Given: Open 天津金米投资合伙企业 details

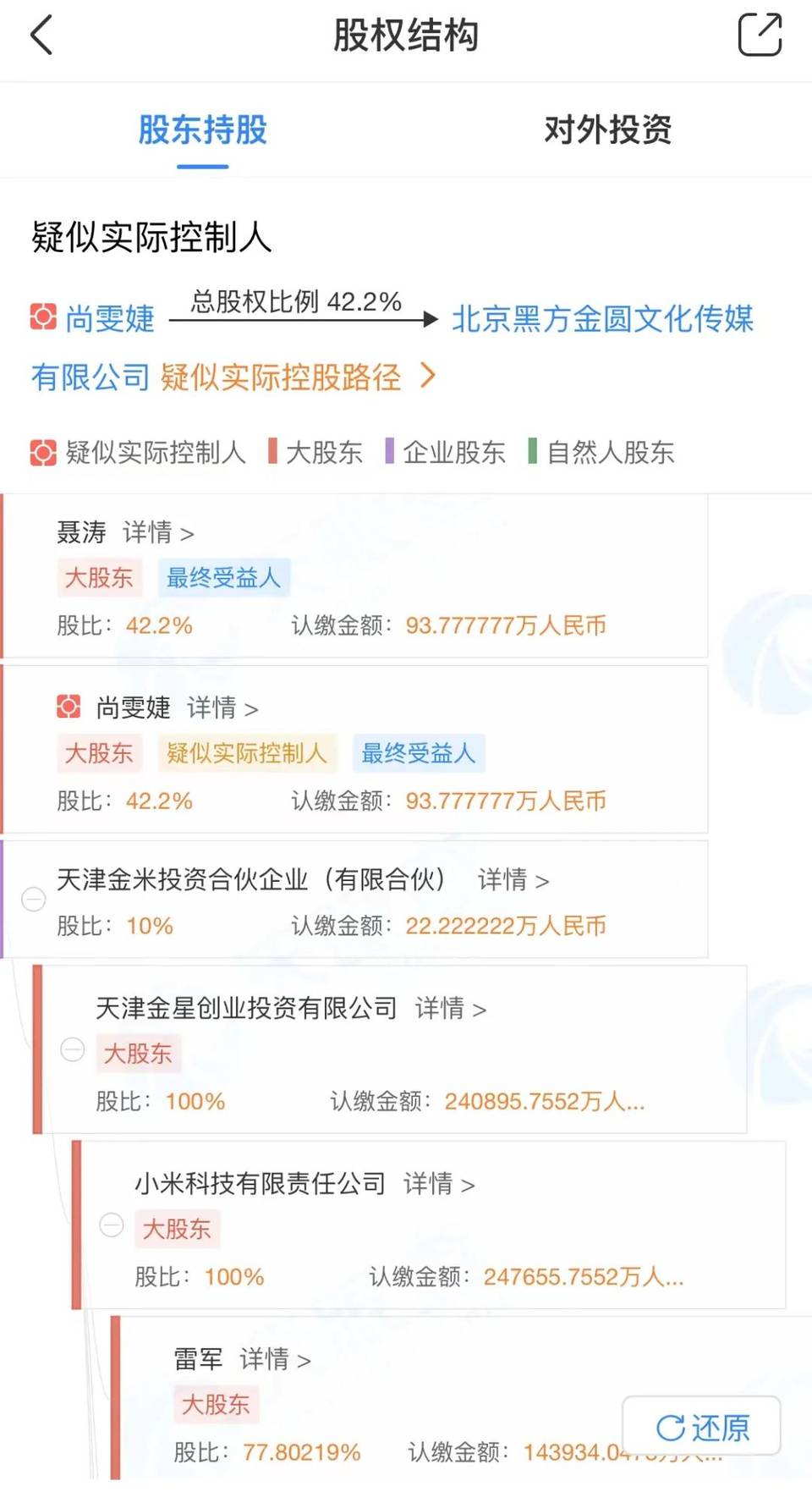Looking at the screenshot, I should (x=513, y=880).
